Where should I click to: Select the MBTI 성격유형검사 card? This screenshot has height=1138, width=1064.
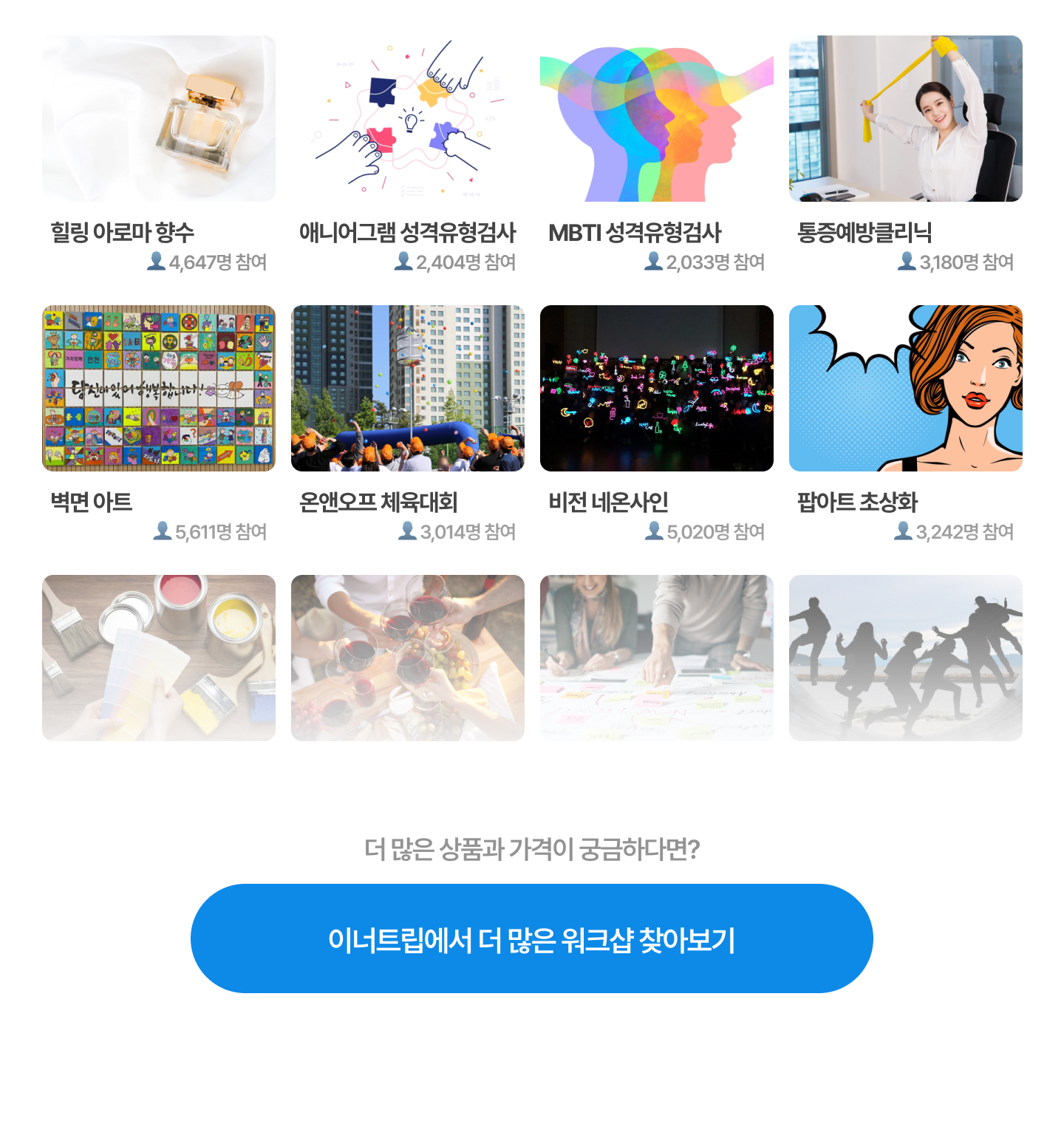657,119
